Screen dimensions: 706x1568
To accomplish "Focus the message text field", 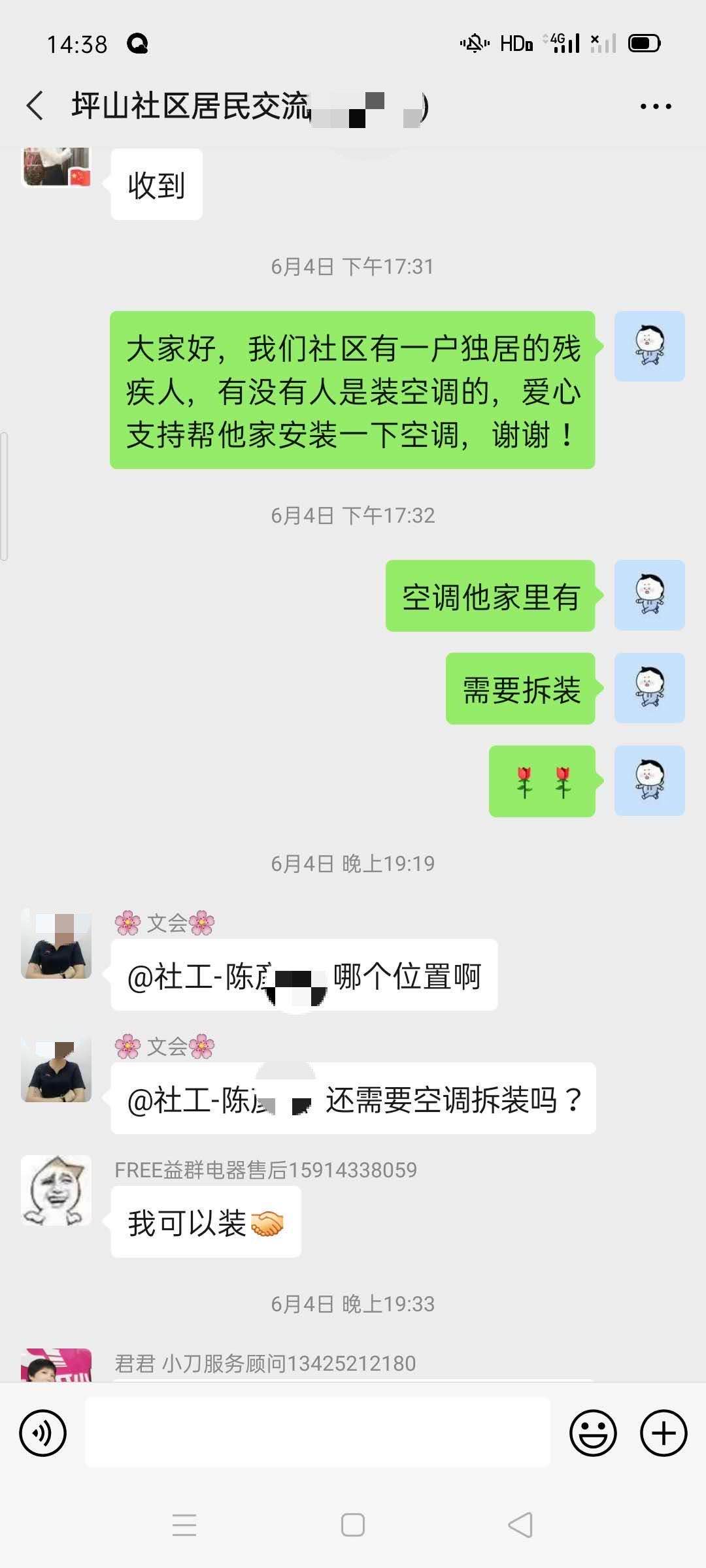I will pyautogui.click(x=318, y=1432).
